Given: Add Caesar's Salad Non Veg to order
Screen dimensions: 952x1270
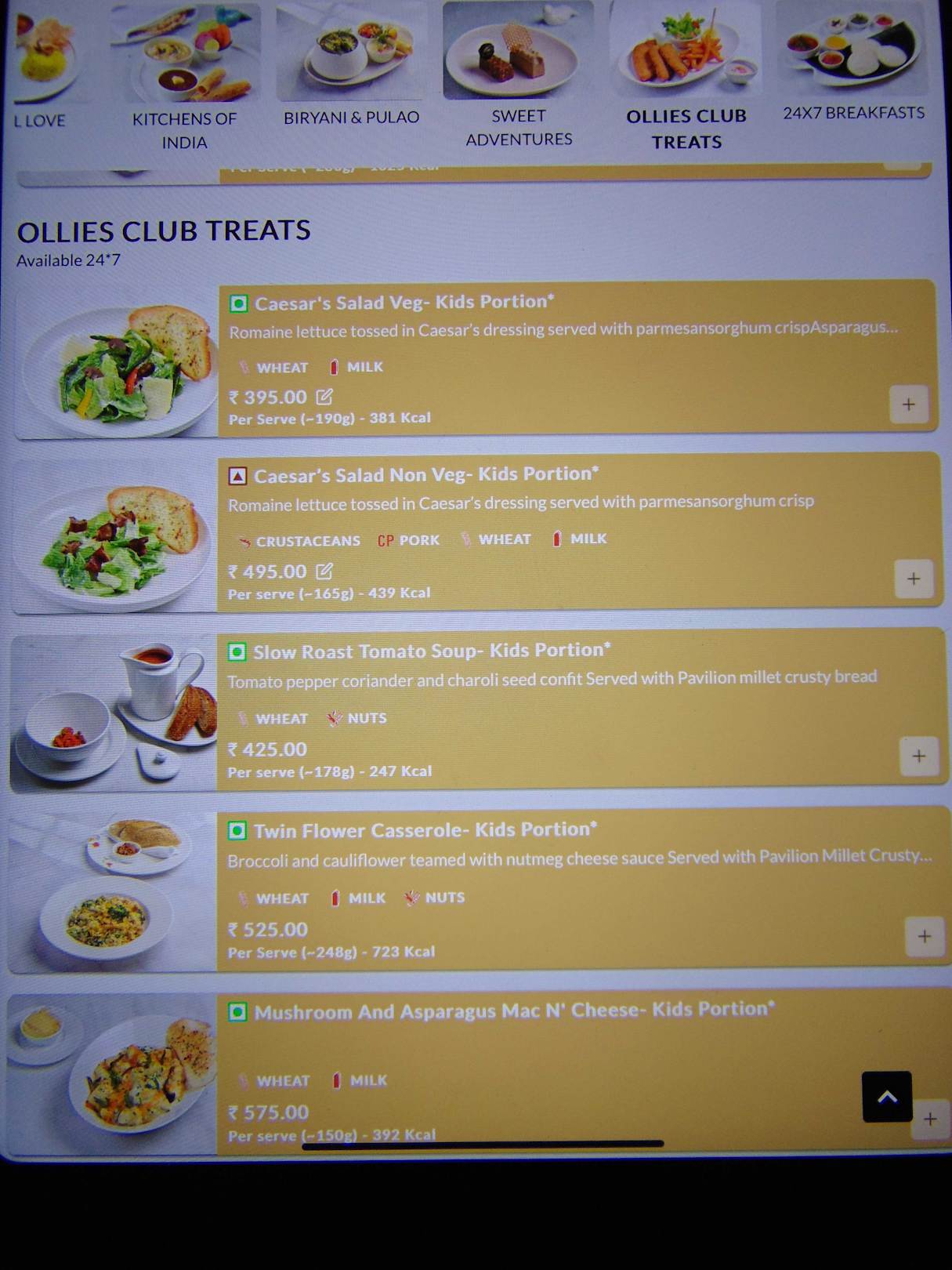Looking at the screenshot, I should [x=914, y=579].
